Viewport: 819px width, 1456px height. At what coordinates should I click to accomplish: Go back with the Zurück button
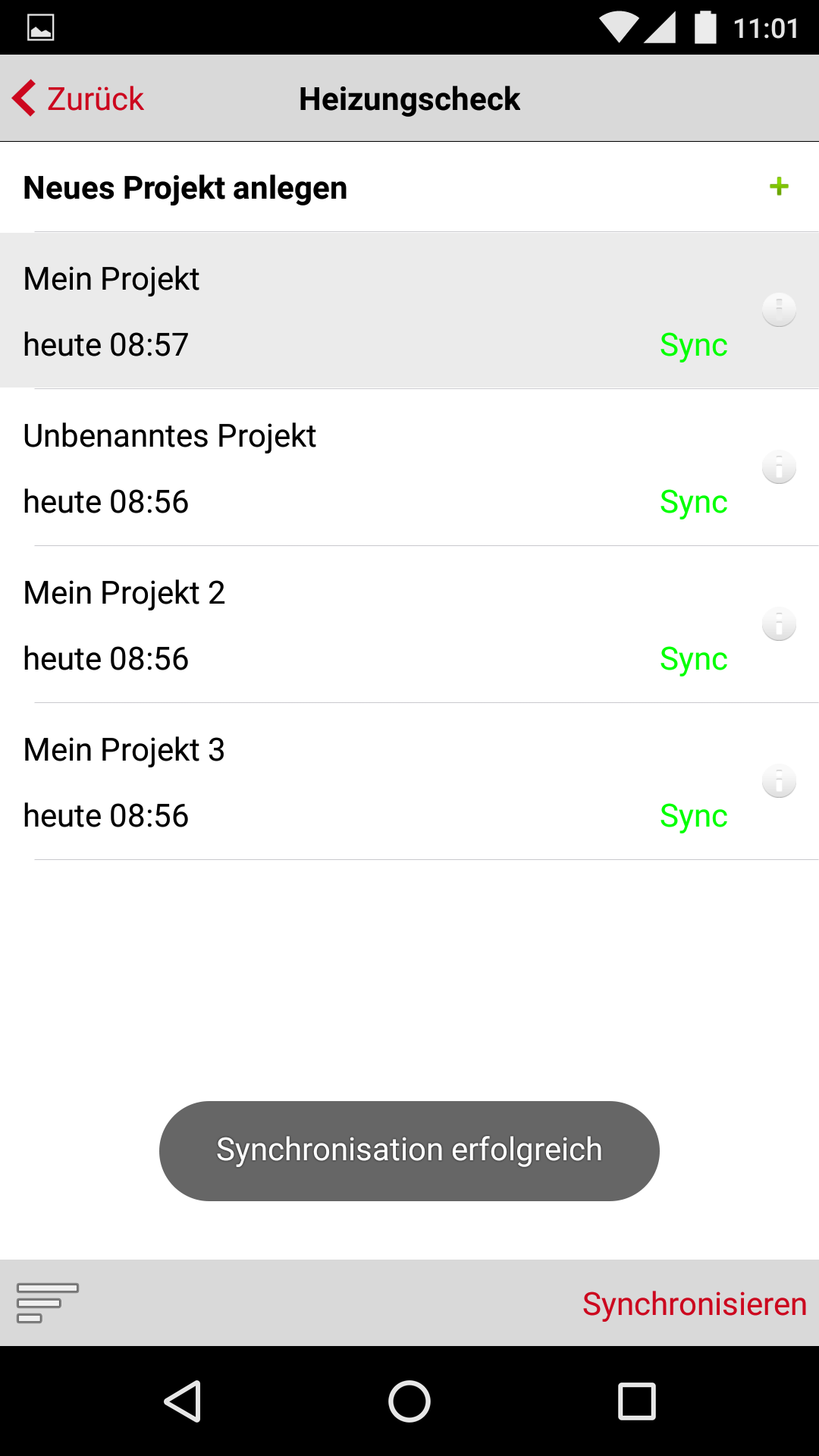[79, 99]
